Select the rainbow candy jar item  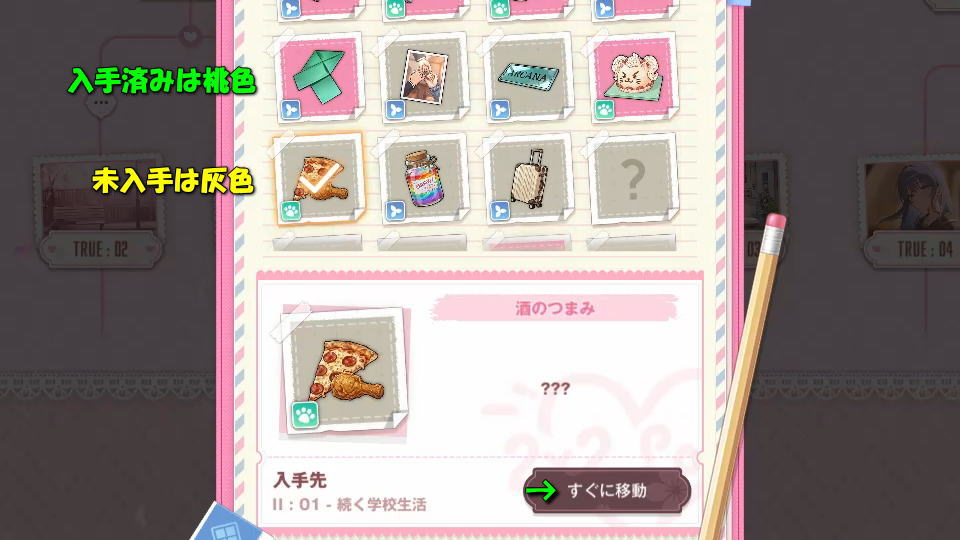pos(423,179)
